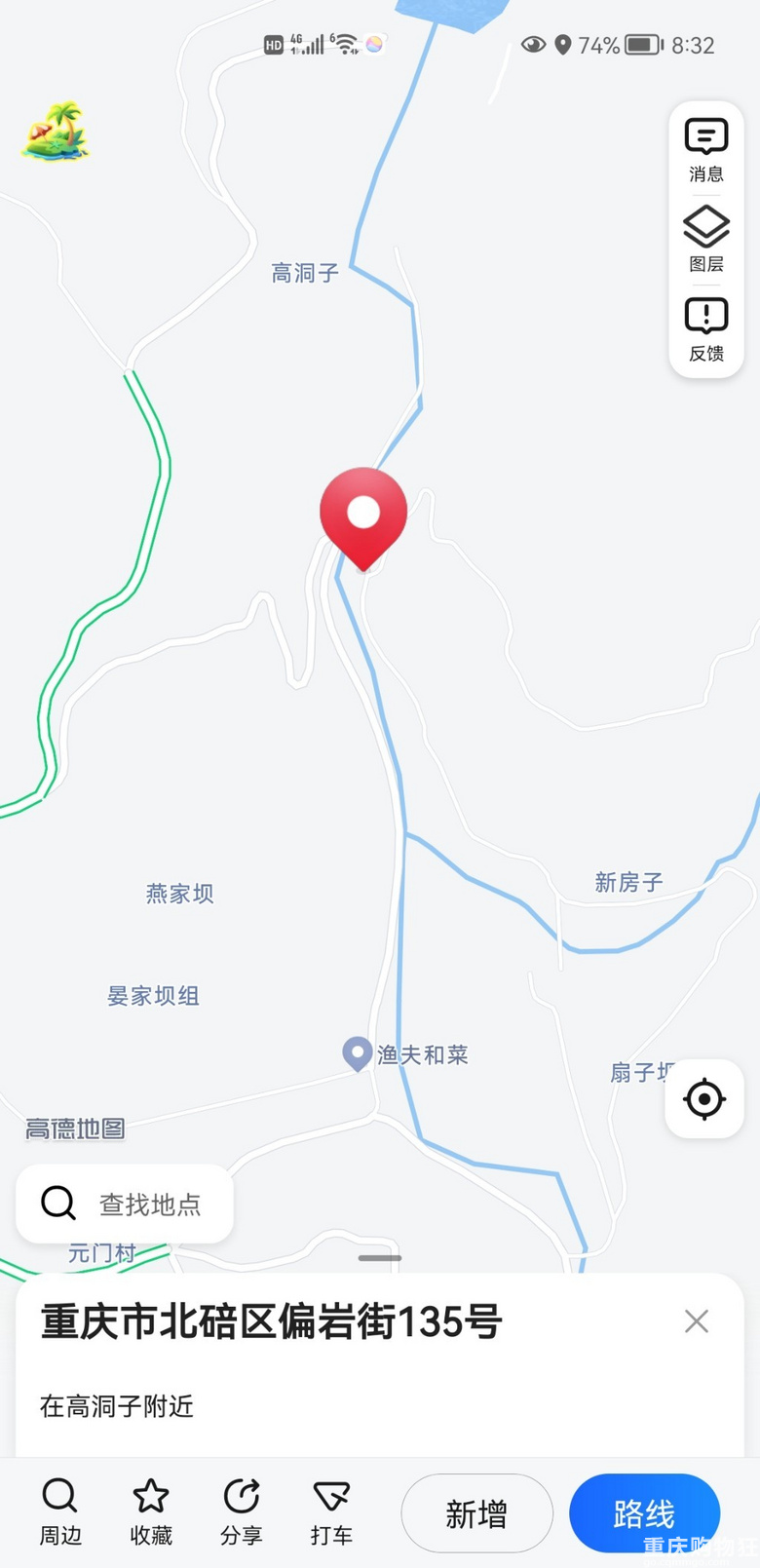Image resolution: width=760 pixels, height=1568 pixels.
Task: Tap the 新增 button
Action: [477, 1513]
